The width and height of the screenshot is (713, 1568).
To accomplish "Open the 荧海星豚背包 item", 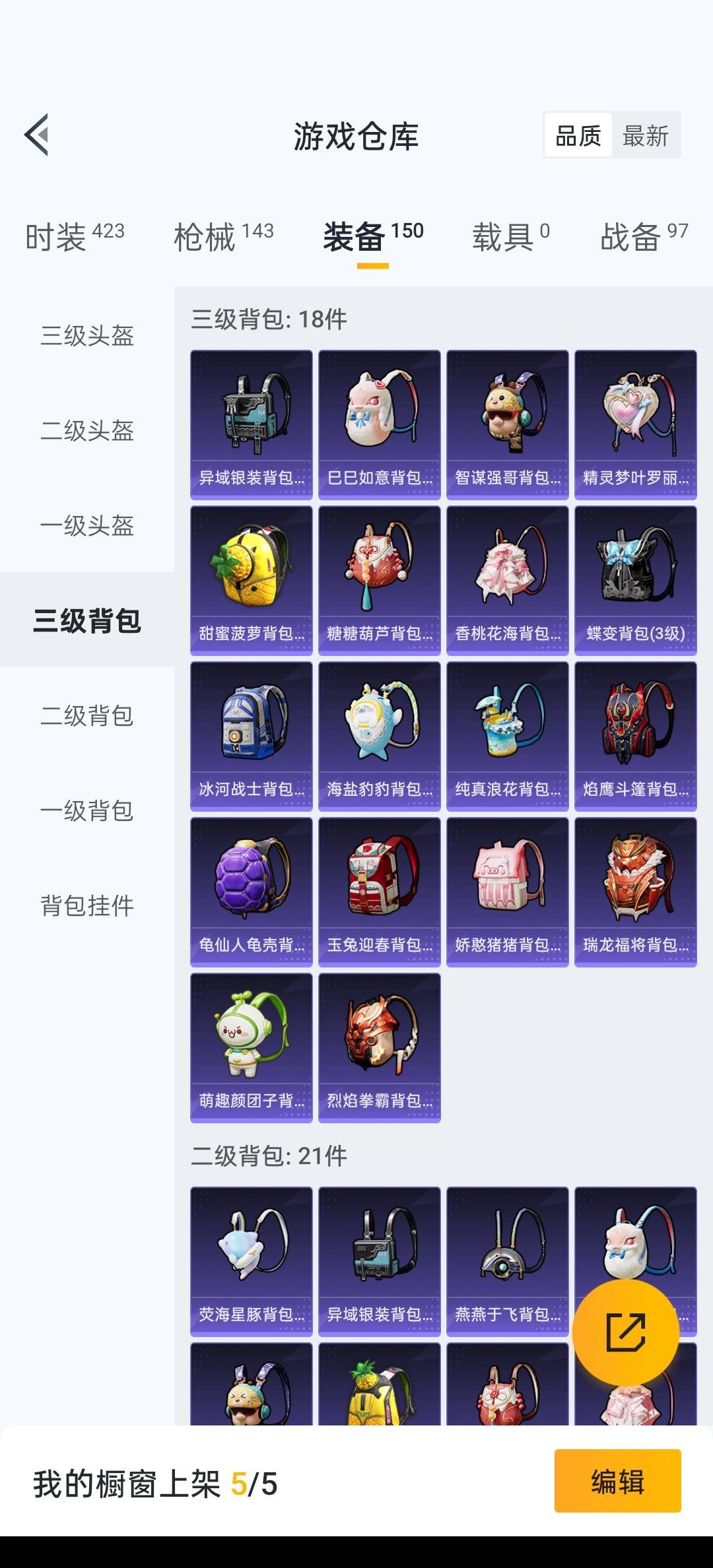I will click(x=252, y=1262).
